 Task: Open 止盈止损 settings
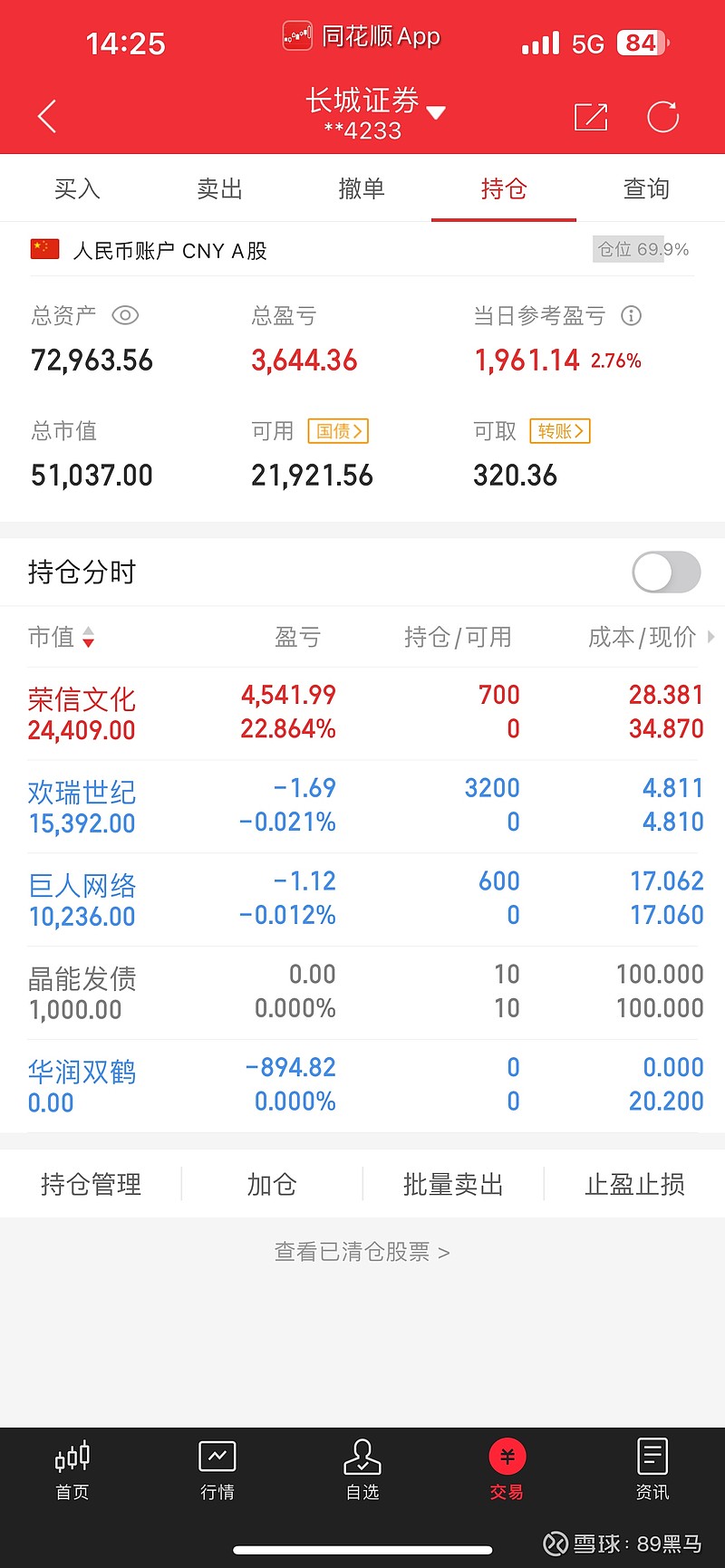coord(634,1184)
